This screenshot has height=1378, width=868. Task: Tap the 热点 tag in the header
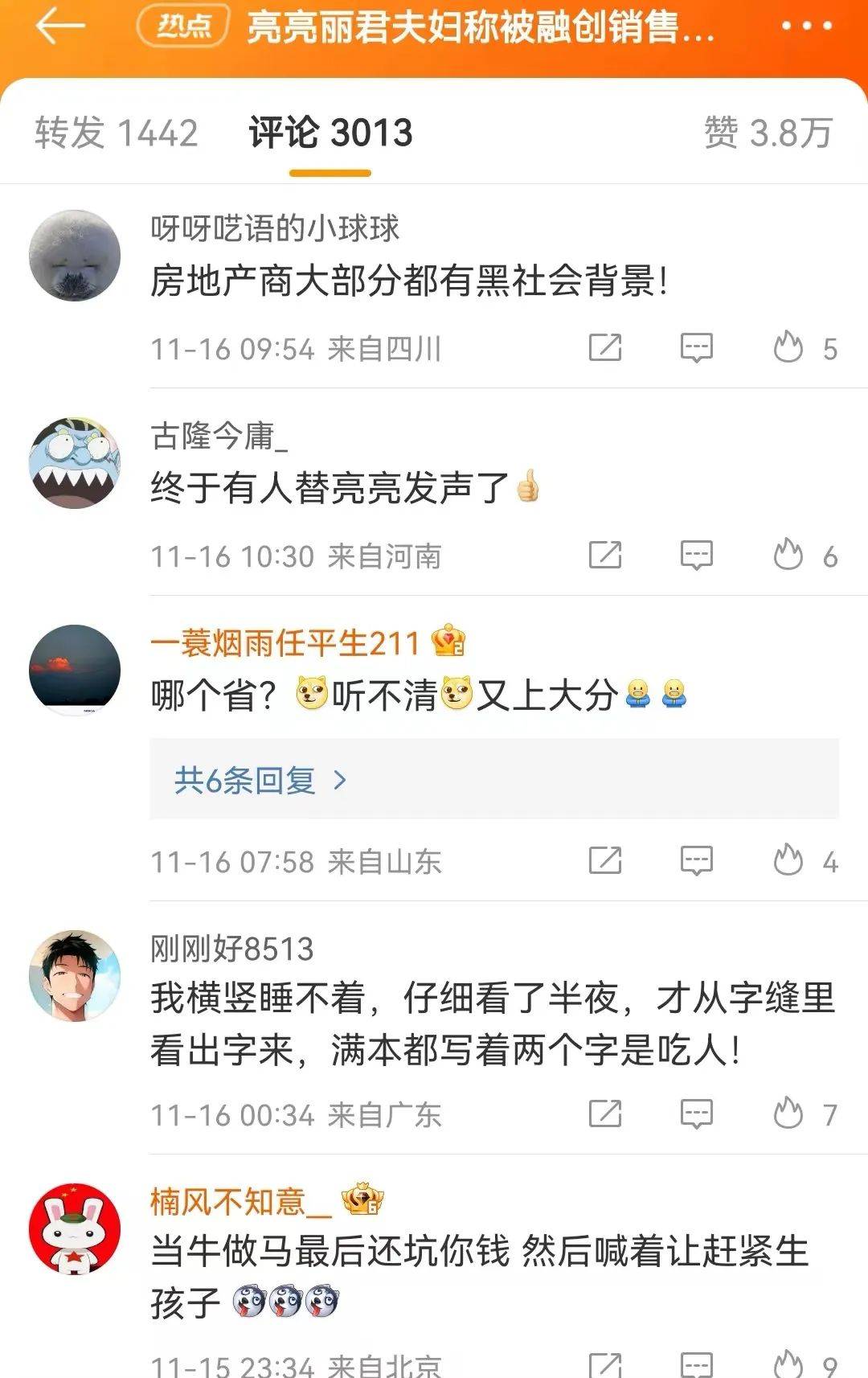pos(183,27)
